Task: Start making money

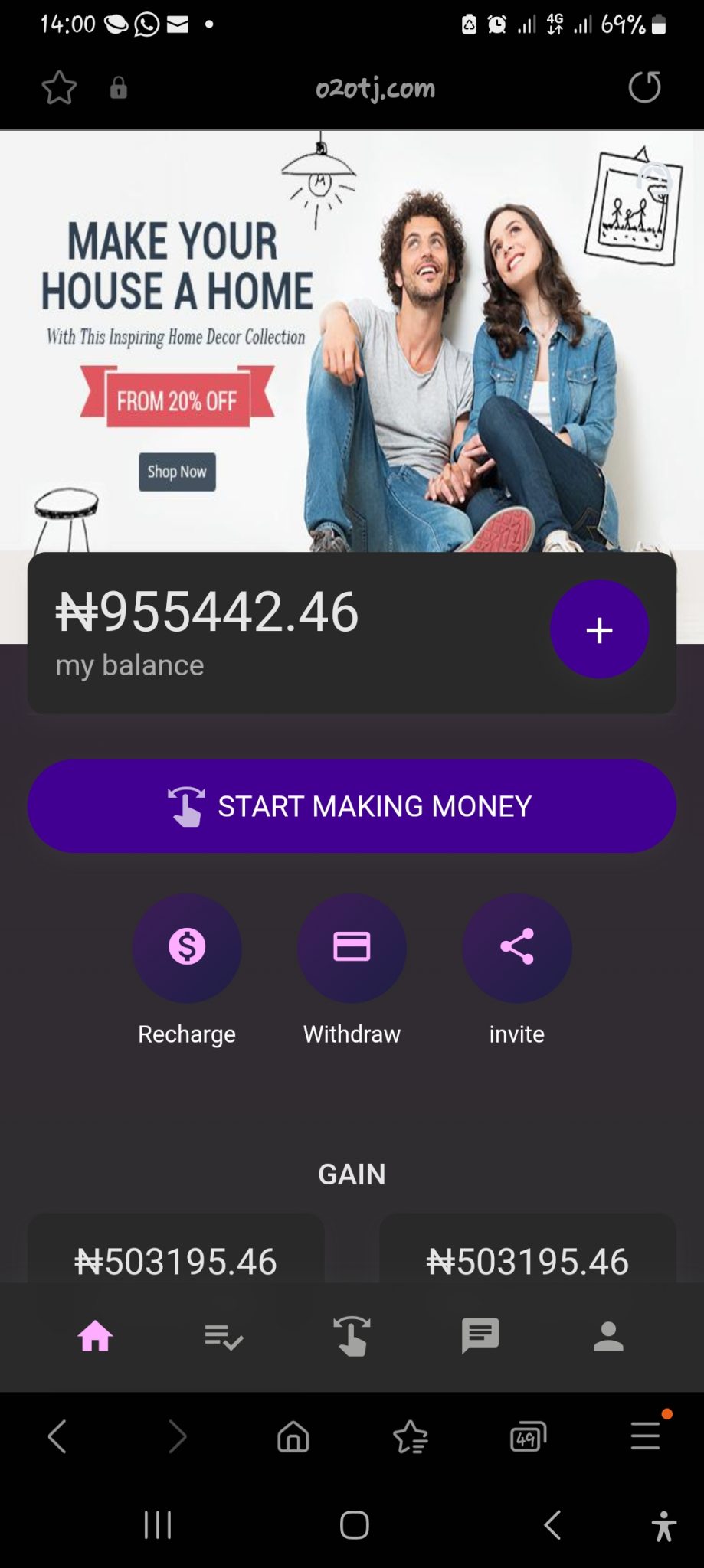Action: coord(352,806)
